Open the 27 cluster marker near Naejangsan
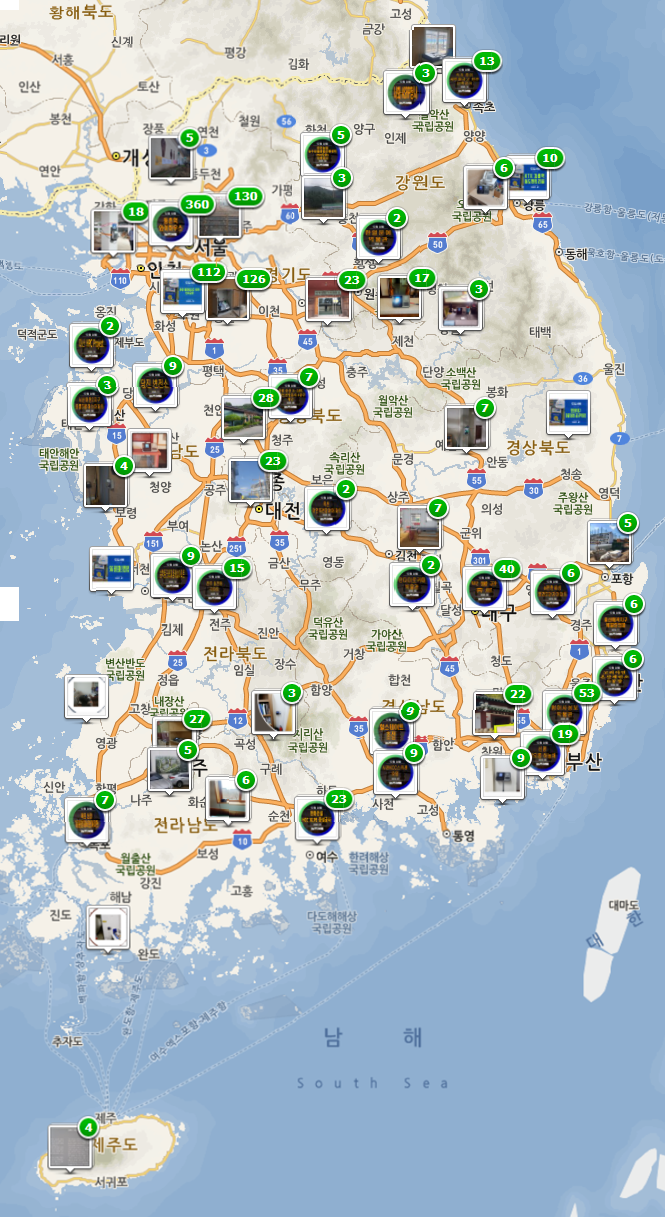Screen dimensions: 665x1217 click(x=174, y=736)
